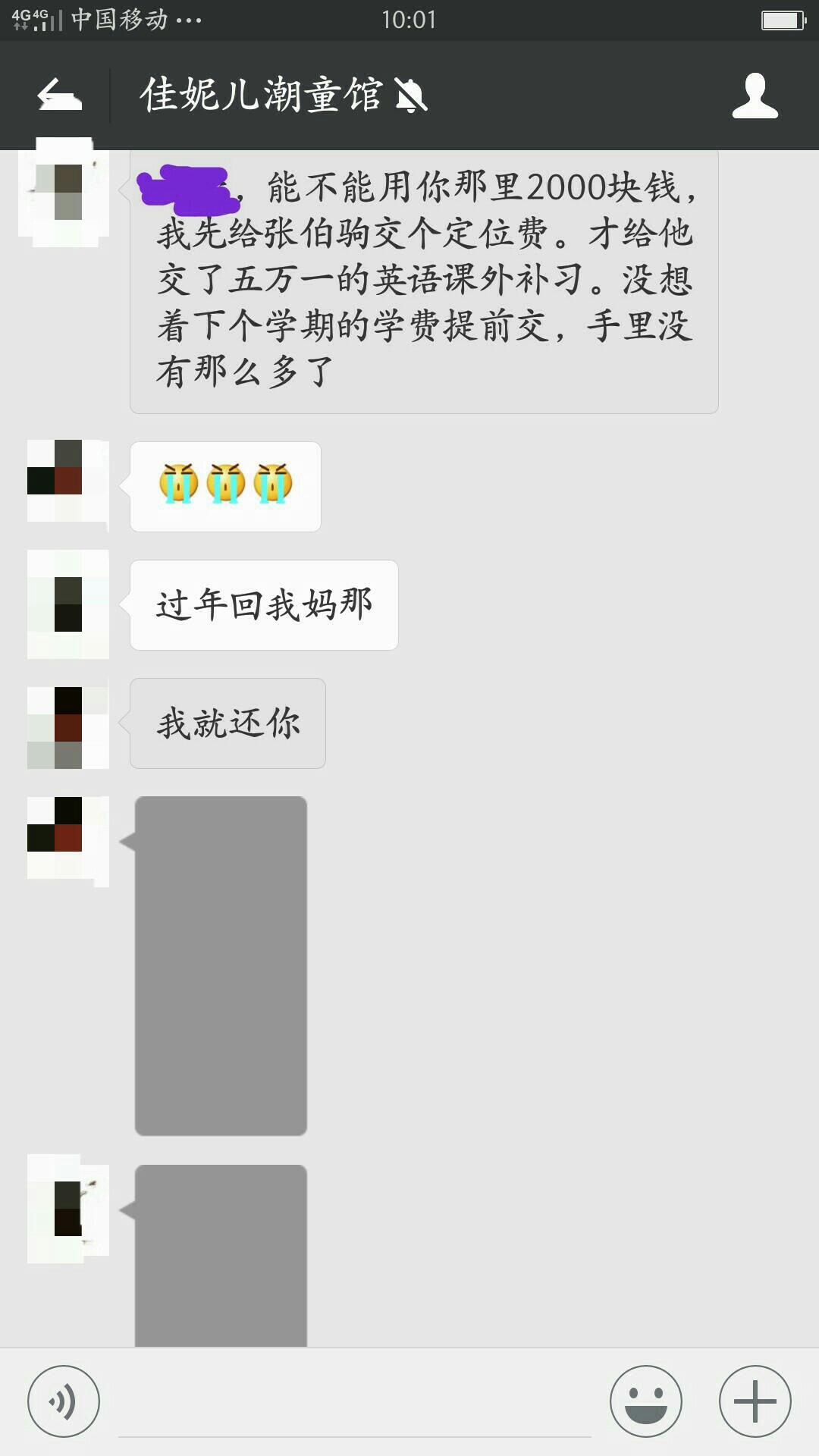Open chat info via the person icon
The height and width of the screenshot is (1456, 819).
point(755,96)
